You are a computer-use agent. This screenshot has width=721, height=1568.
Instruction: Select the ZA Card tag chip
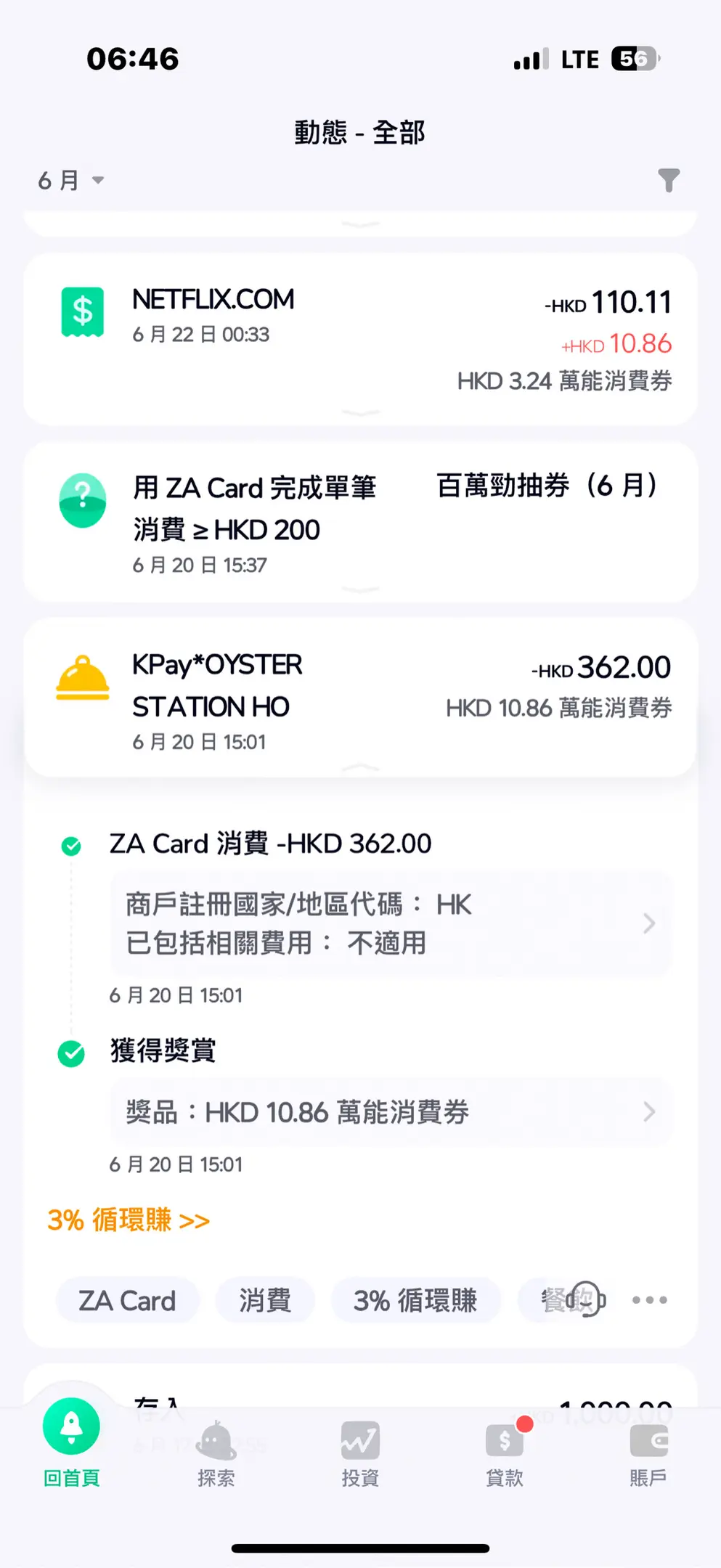coord(127,1300)
